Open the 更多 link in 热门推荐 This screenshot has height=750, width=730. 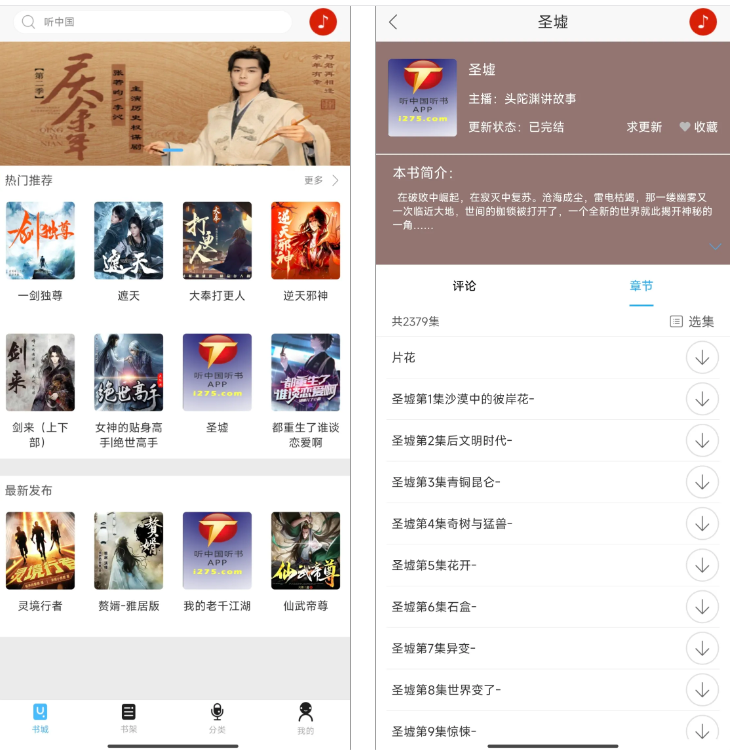coord(322,180)
